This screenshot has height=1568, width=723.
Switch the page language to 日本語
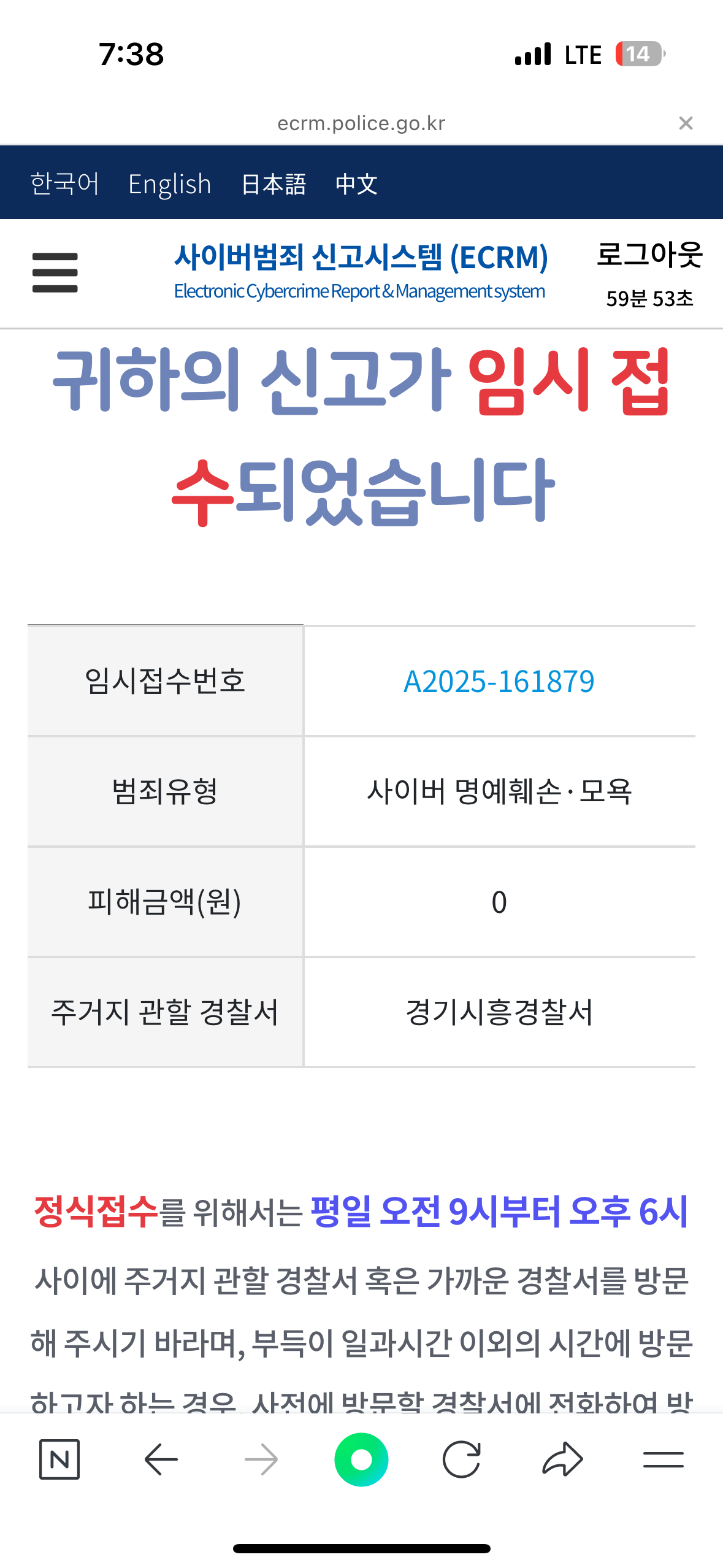pyautogui.click(x=274, y=184)
